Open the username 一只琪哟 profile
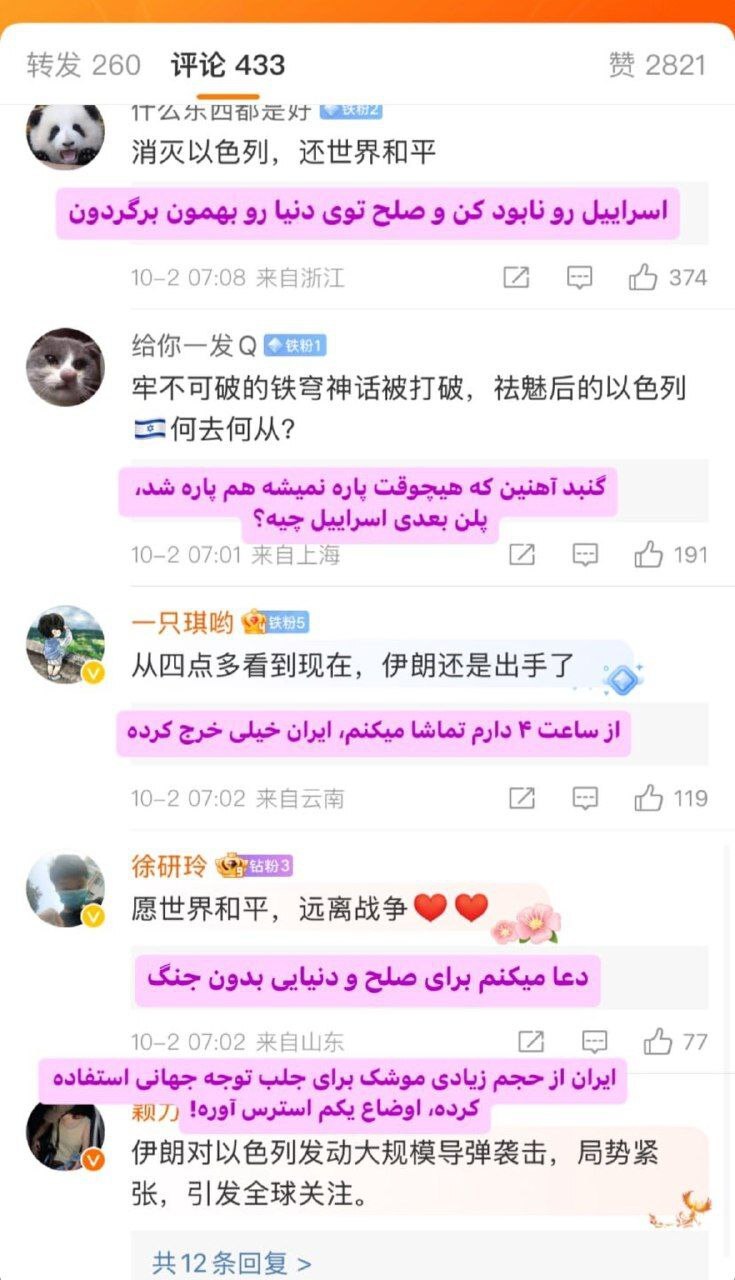Image resolution: width=735 pixels, height=1280 pixels. (182, 623)
